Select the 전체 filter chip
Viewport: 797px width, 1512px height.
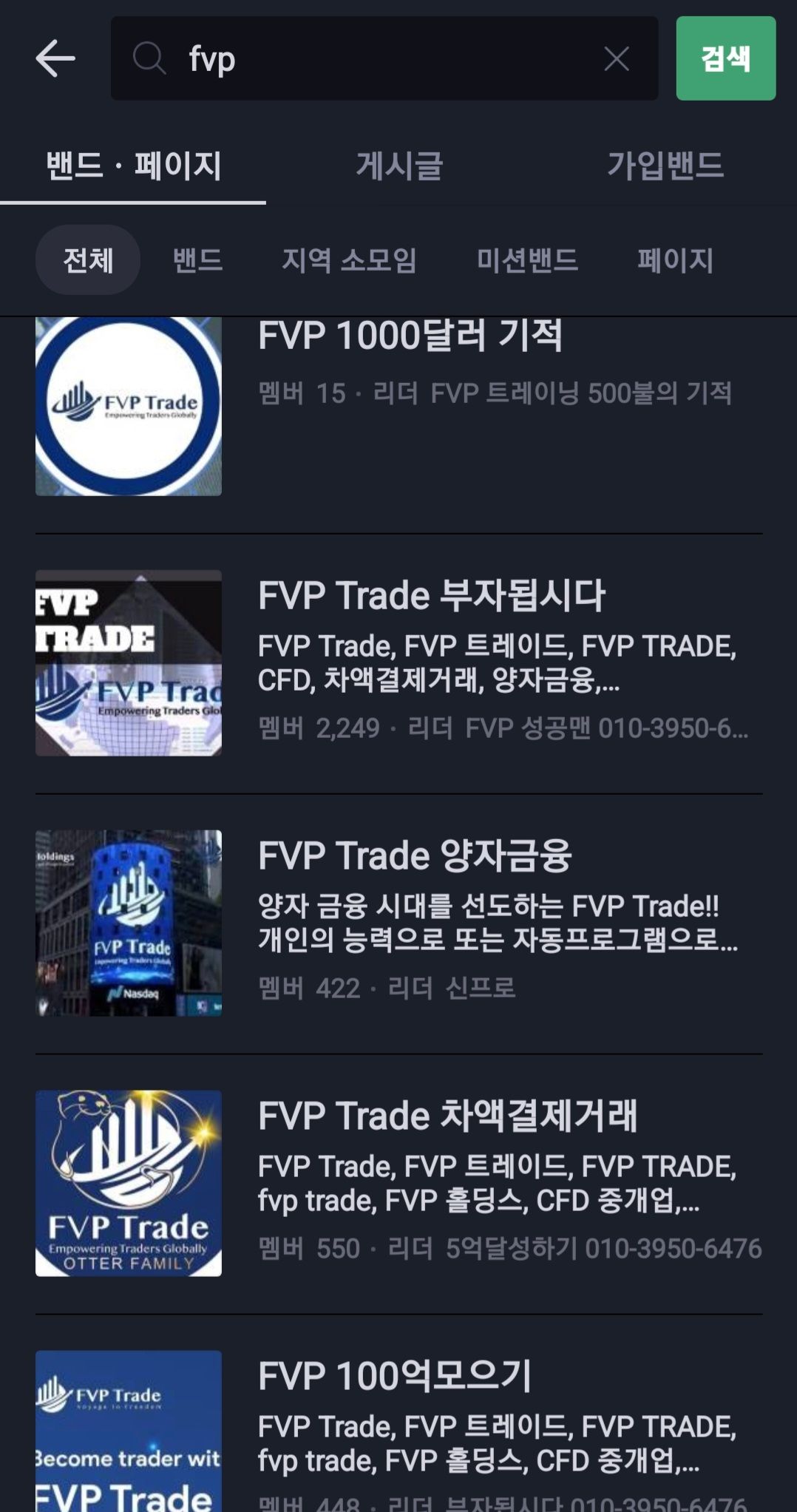coord(87,262)
